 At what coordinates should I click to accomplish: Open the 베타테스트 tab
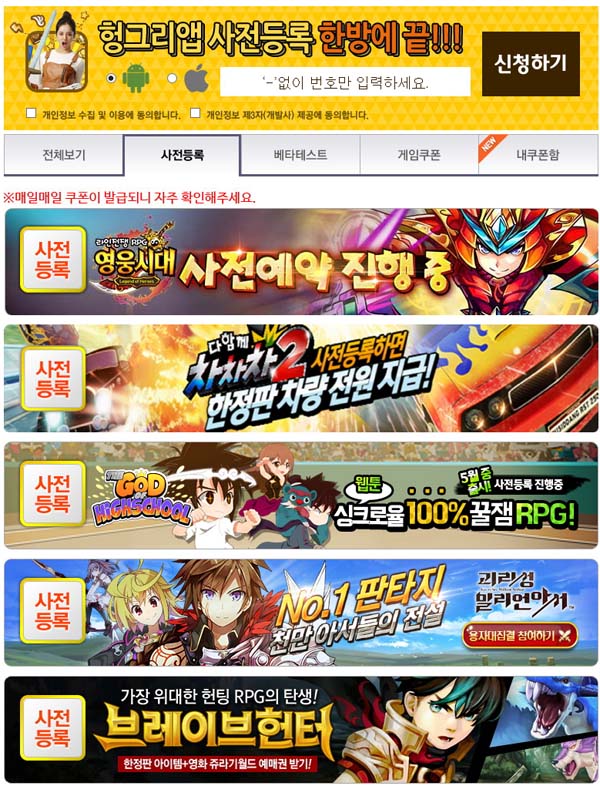click(x=300, y=155)
